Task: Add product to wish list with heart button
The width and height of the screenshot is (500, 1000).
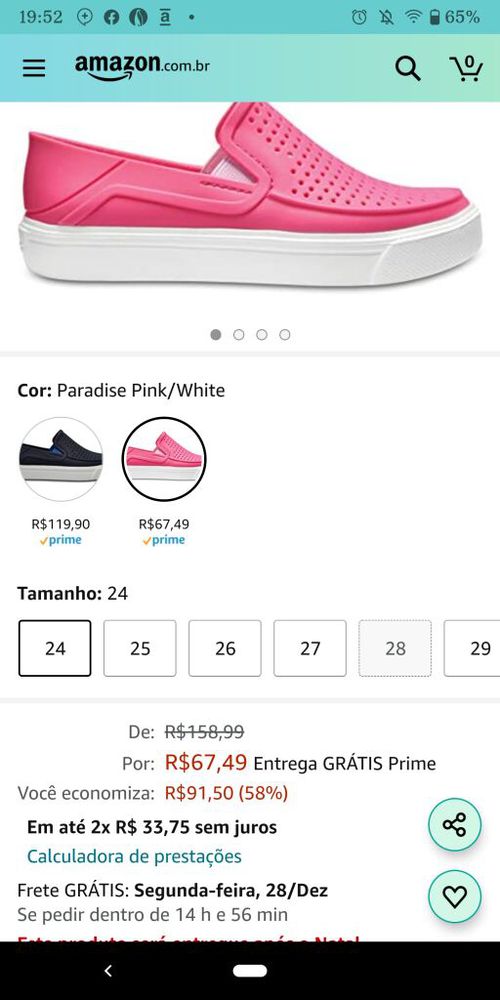Action: click(x=455, y=897)
